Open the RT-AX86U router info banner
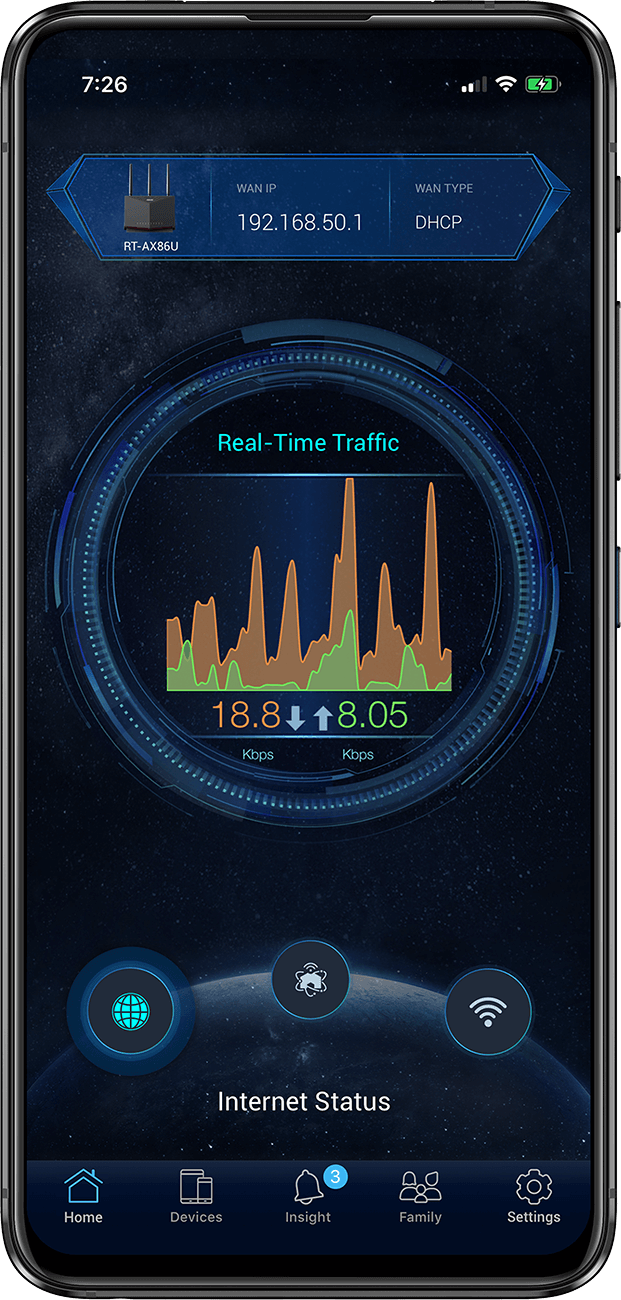The height and width of the screenshot is (1300, 621). [x=310, y=208]
